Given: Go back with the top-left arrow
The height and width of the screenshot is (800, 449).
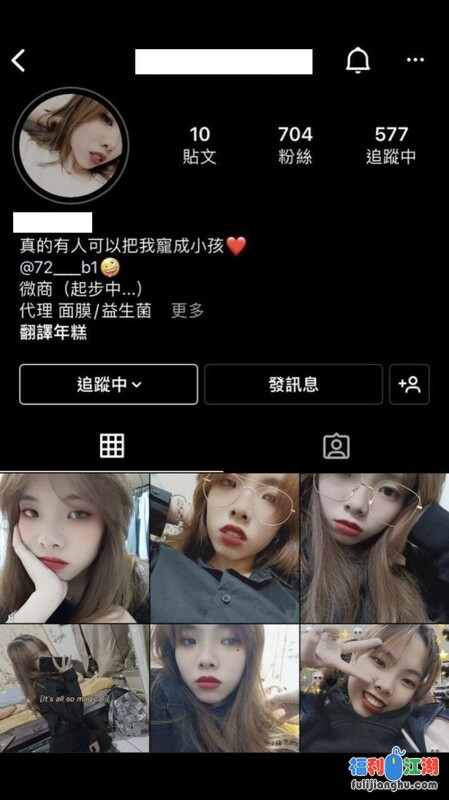Looking at the screenshot, I should pos(18,61).
